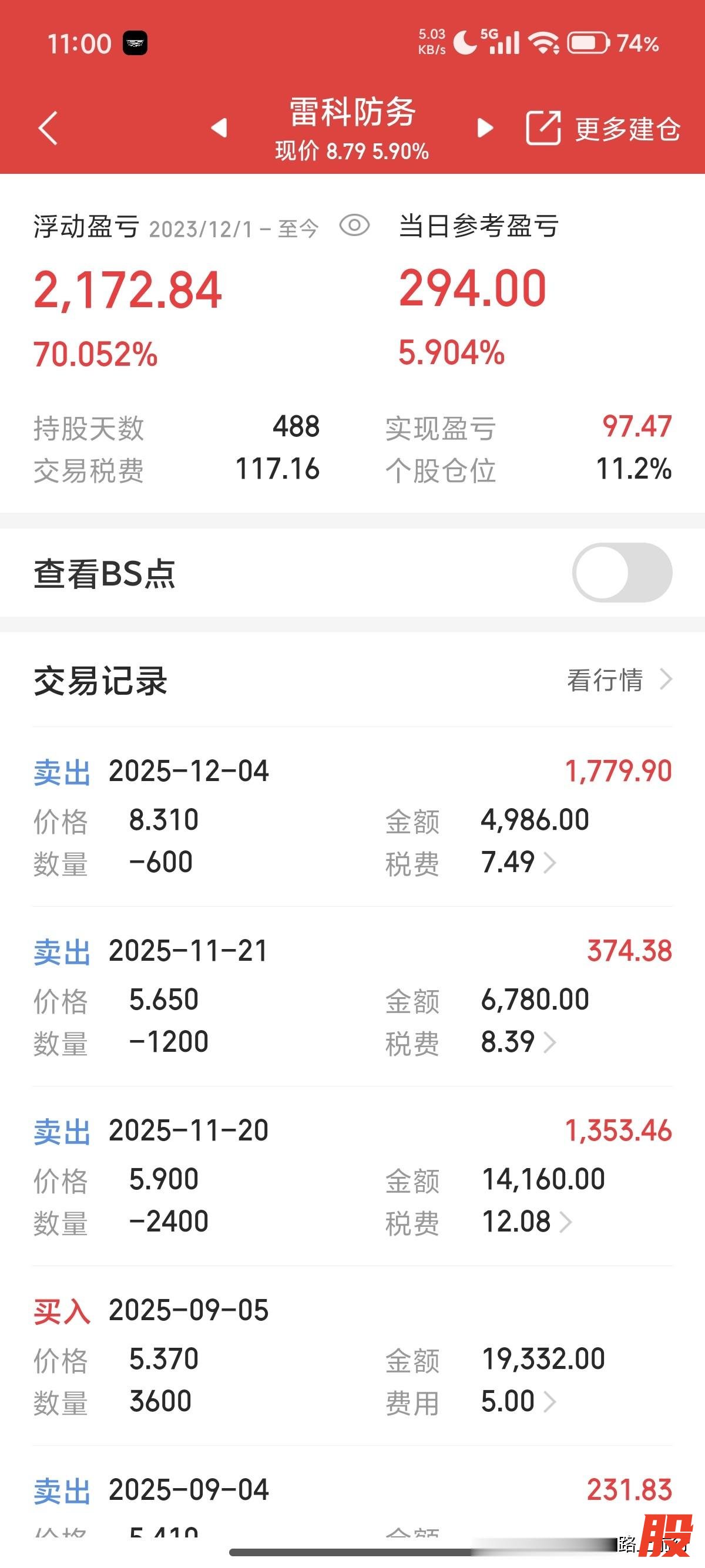Open 更多建仓 options

point(627,129)
